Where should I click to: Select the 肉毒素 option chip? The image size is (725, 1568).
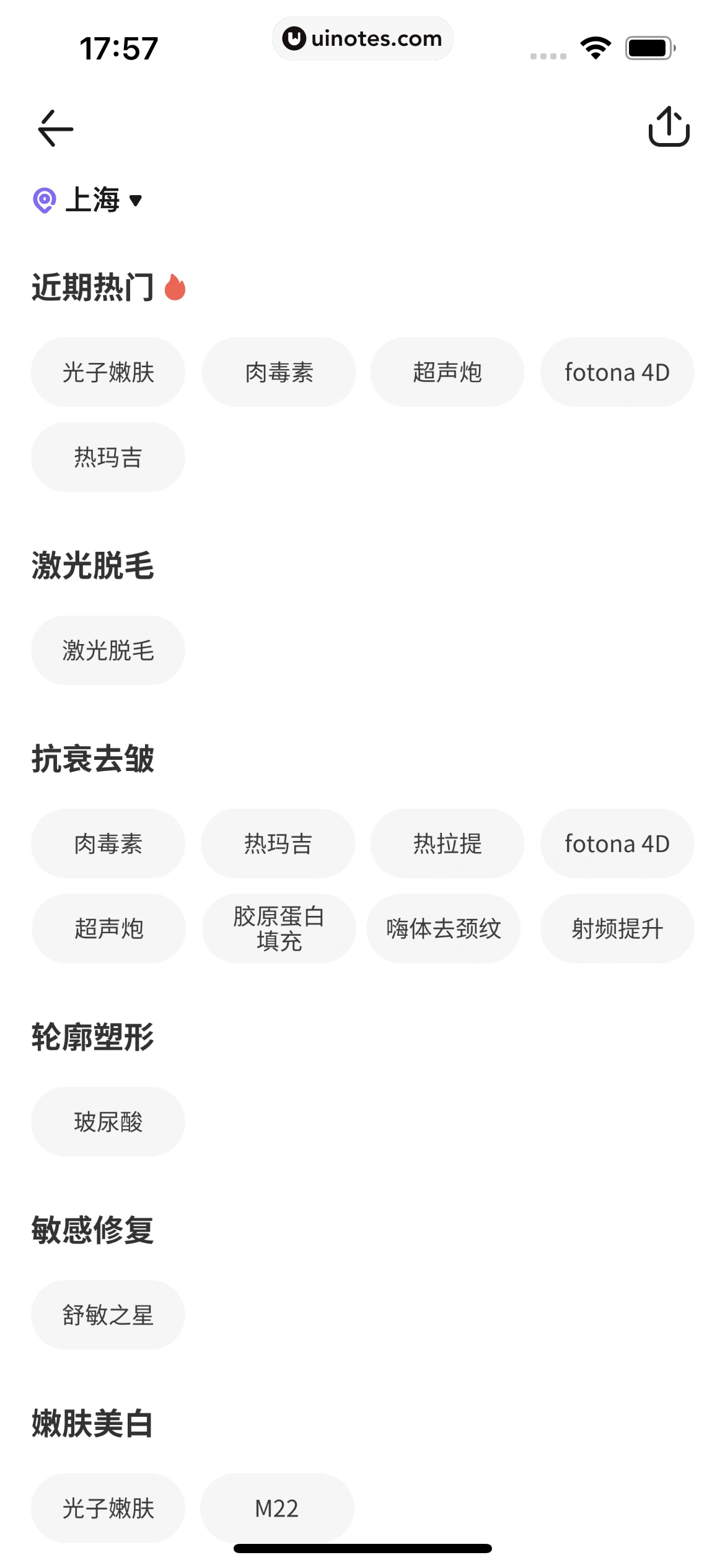[x=278, y=372]
